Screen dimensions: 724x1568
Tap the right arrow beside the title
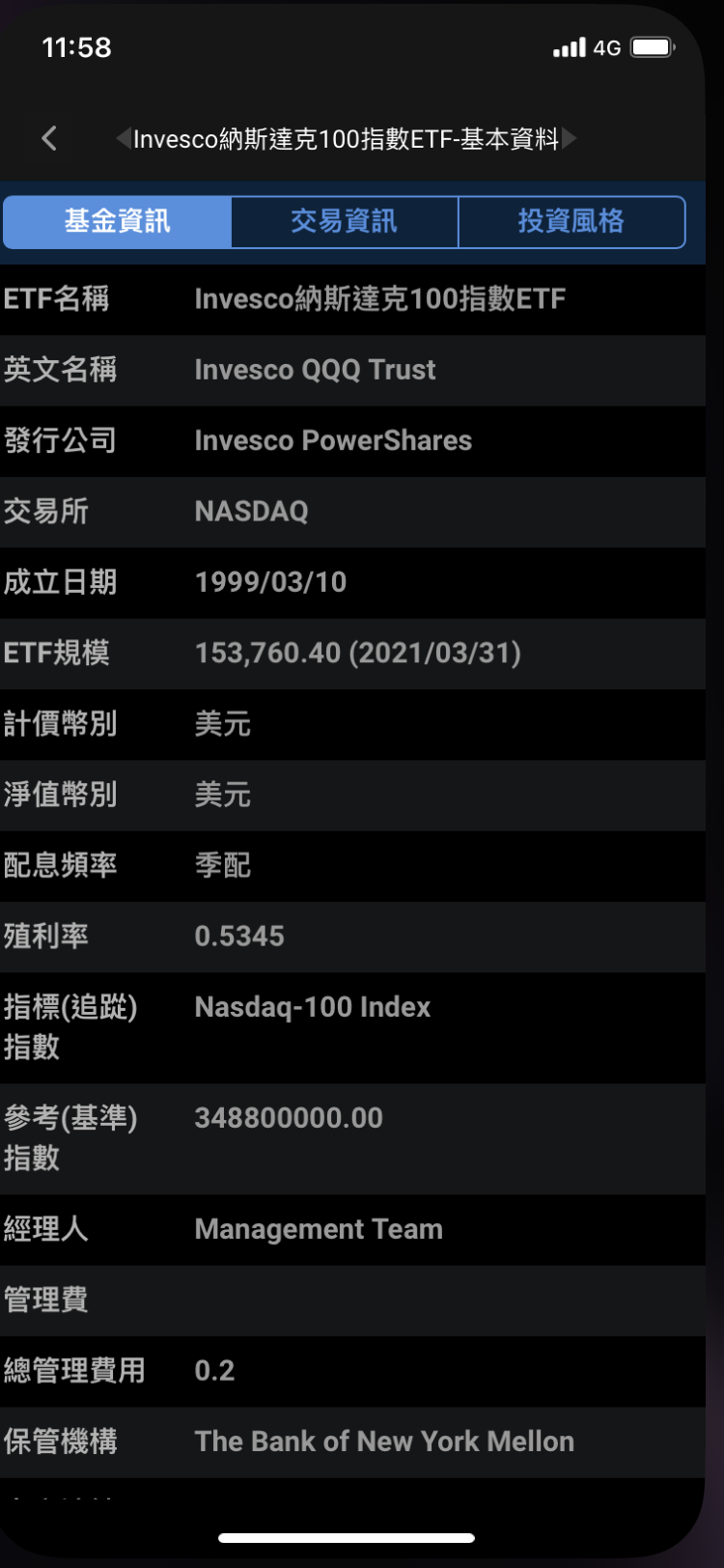(570, 139)
